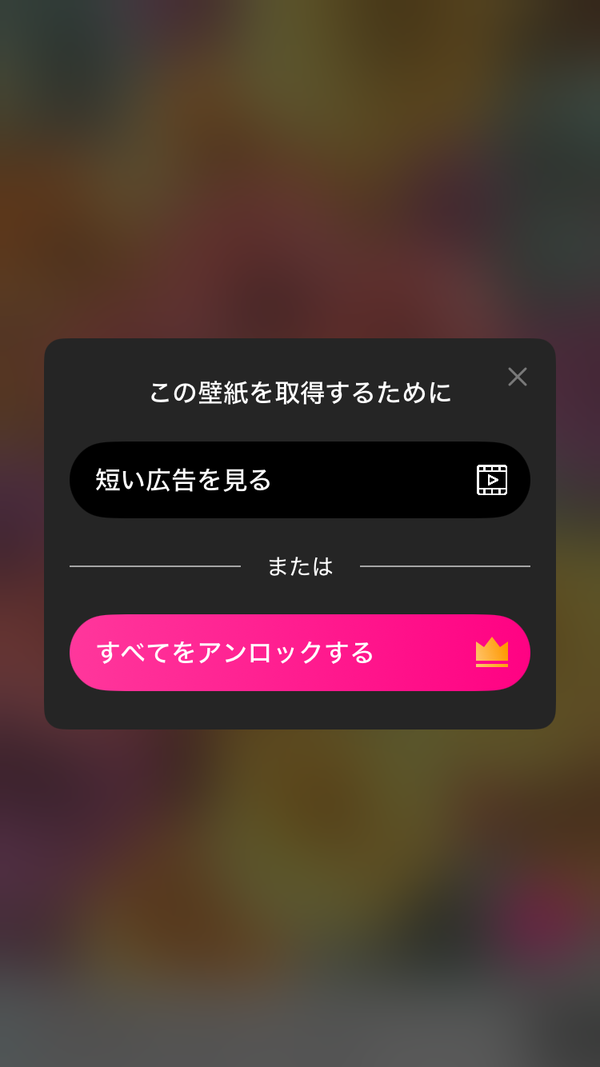Tap the 短い広告を見る button

point(299,480)
